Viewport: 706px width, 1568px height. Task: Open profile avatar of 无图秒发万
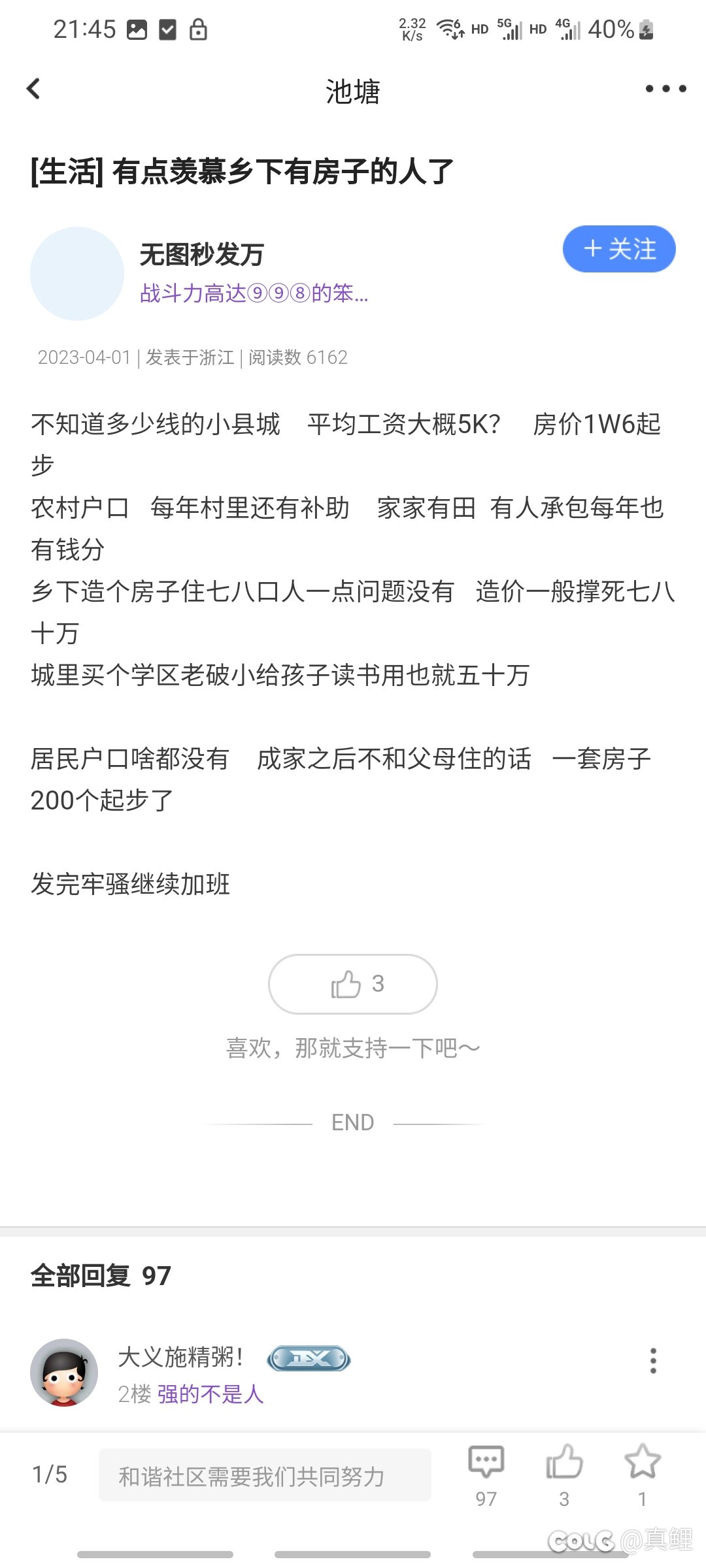tap(77, 274)
